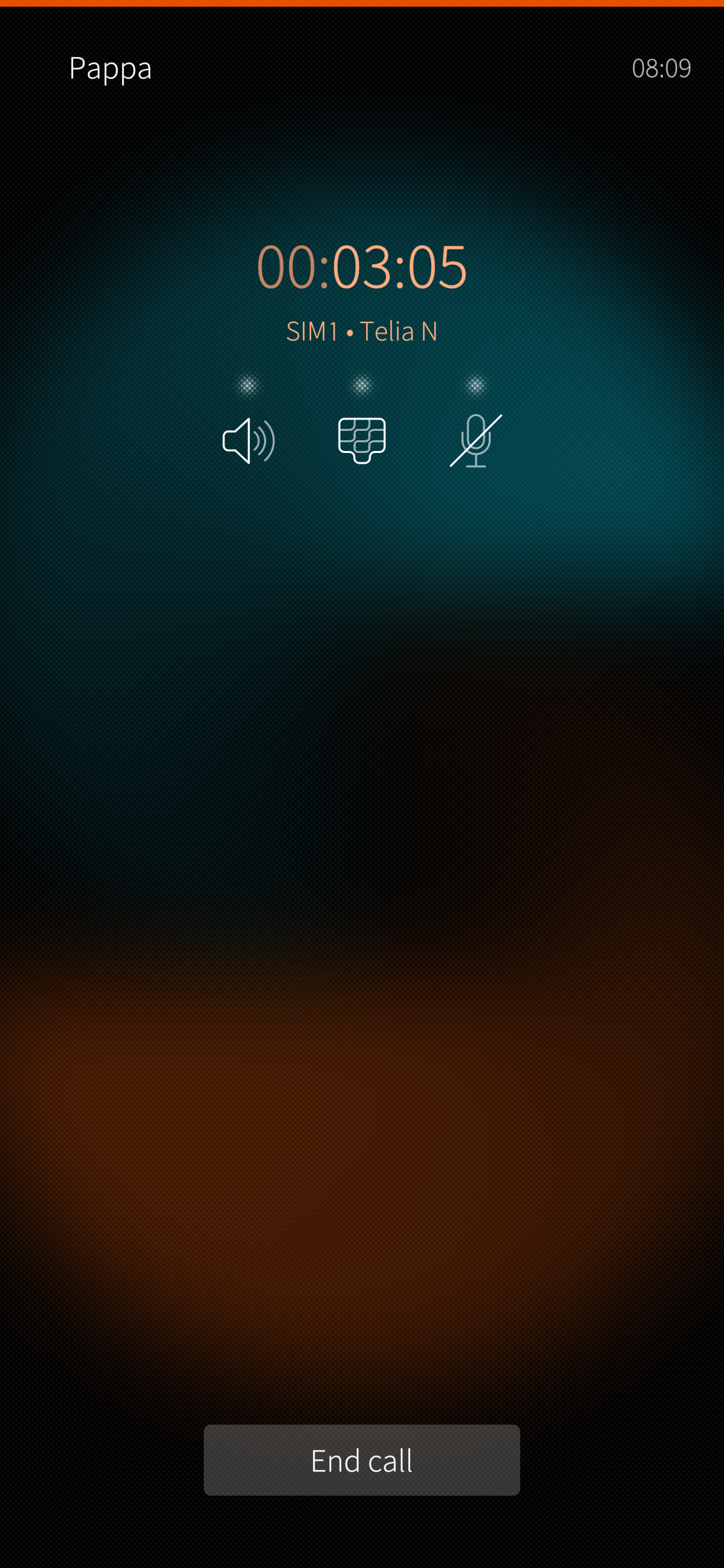724x1568 pixels.
Task: Mute the microphone
Action: coord(476,440)
